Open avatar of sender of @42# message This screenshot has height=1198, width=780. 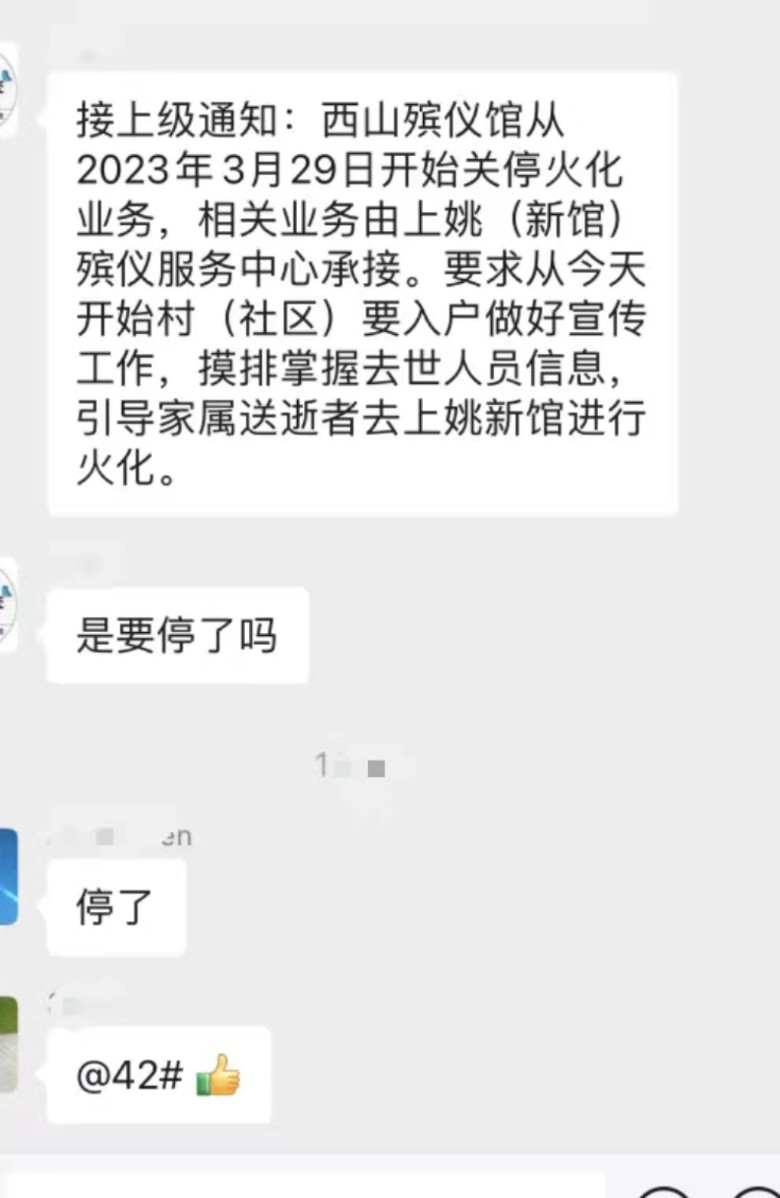point(8,1045)
